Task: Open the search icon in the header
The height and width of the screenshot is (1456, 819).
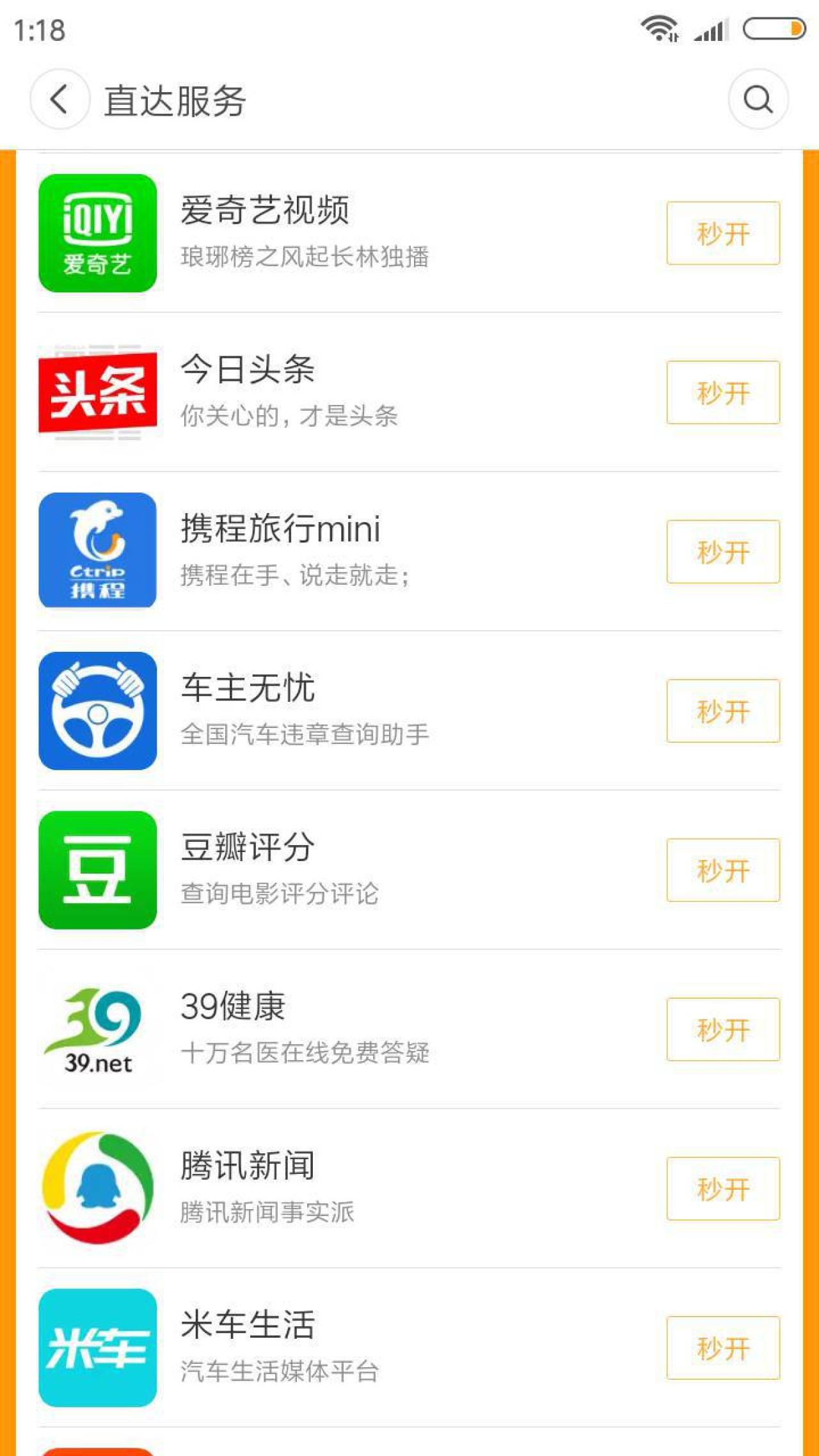Action: point(758,99)
